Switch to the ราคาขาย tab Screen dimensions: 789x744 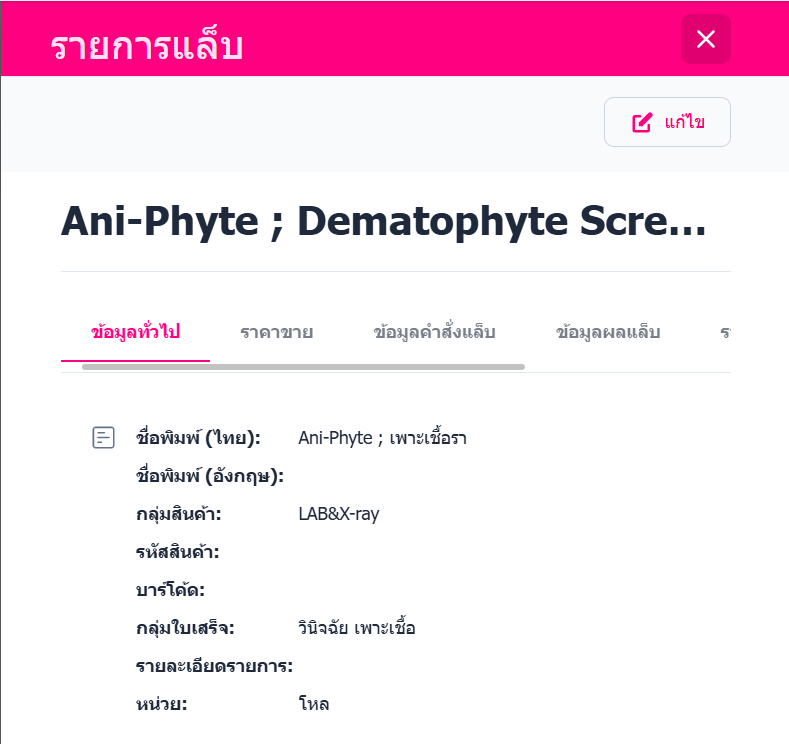pos(277,332)
